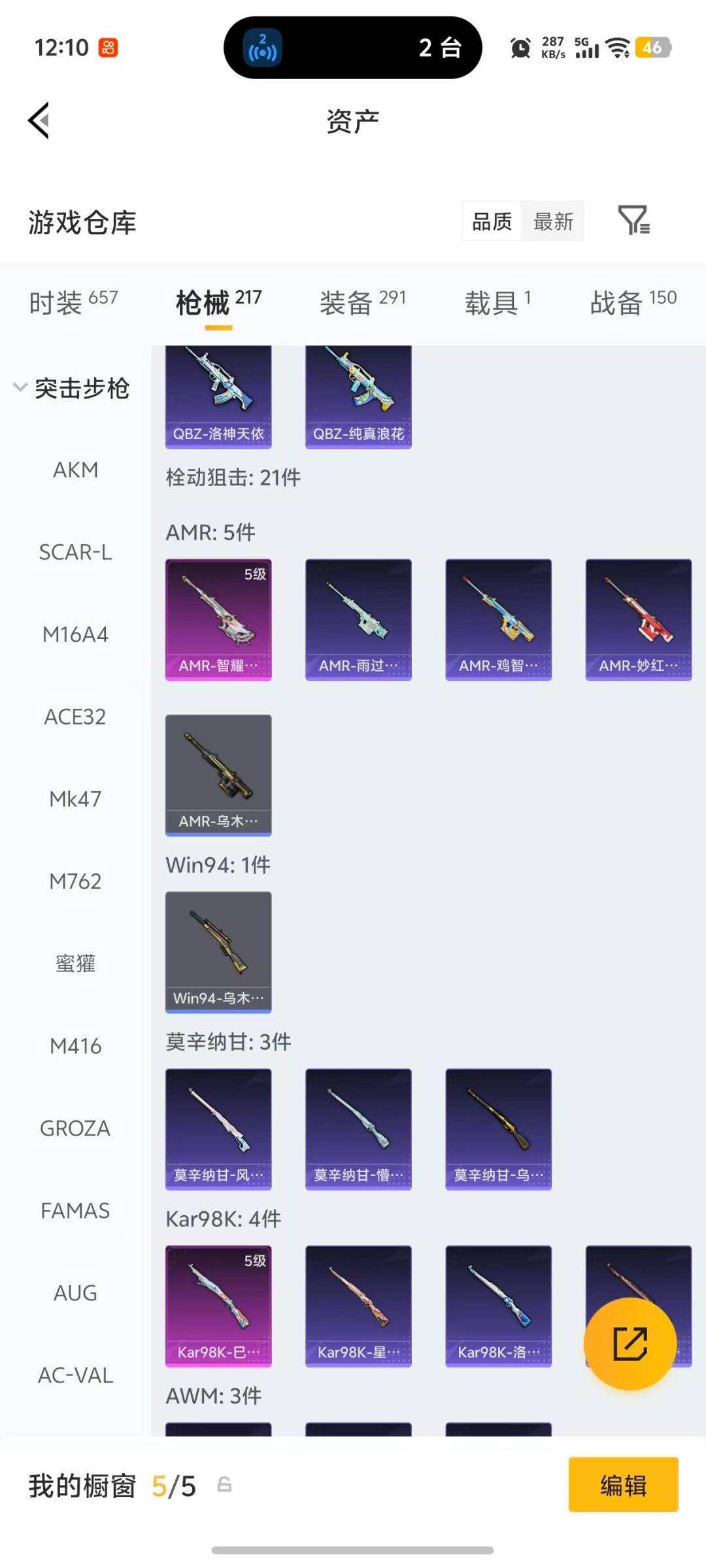Open the battery indicator showing 46
Screen dimensions: 706x1568
pyautogui.click(x=653, y=48)
